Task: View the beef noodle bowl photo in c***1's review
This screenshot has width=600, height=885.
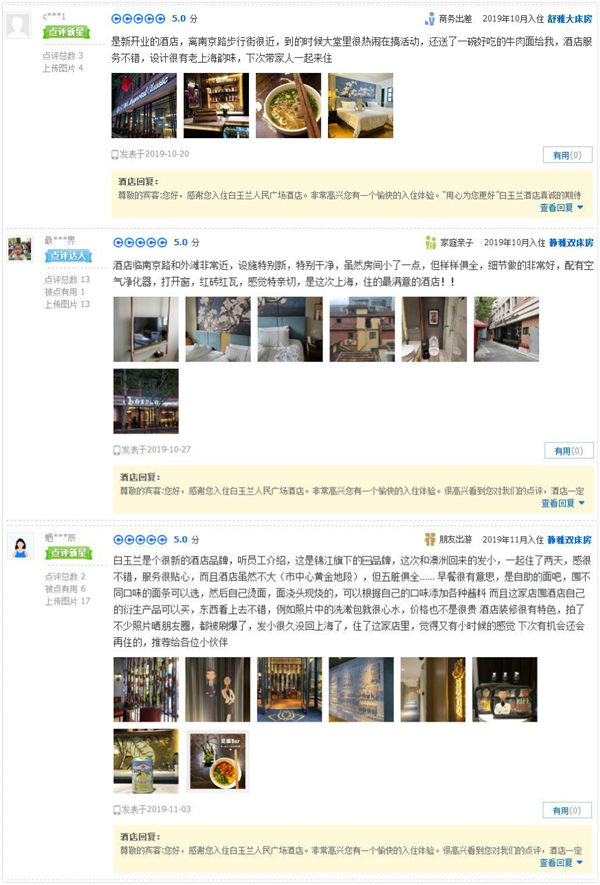Action: point(288,105)
